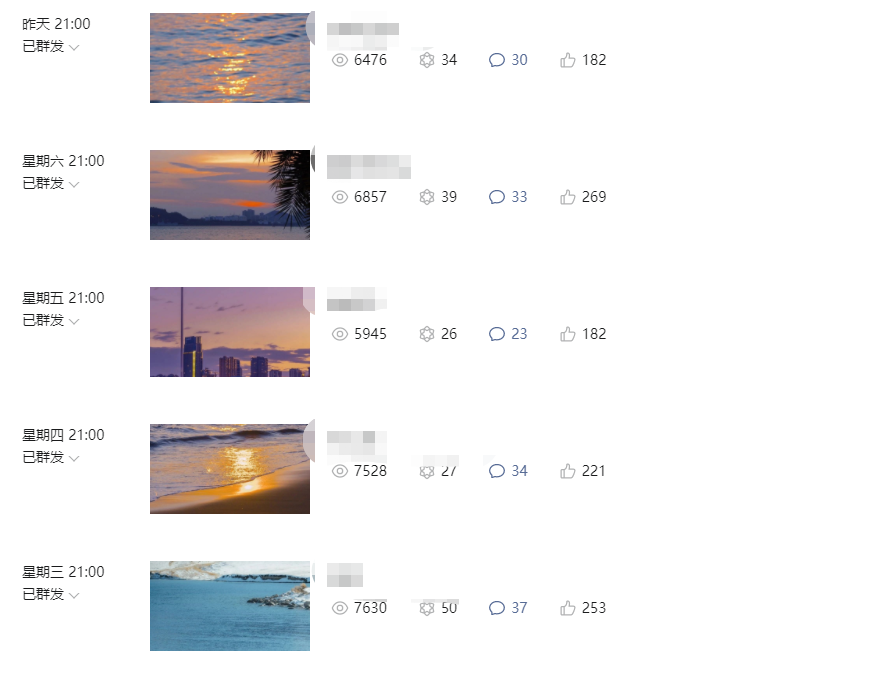
Task: View the 33 comments on 星期六's article
Action: (508, 197)
